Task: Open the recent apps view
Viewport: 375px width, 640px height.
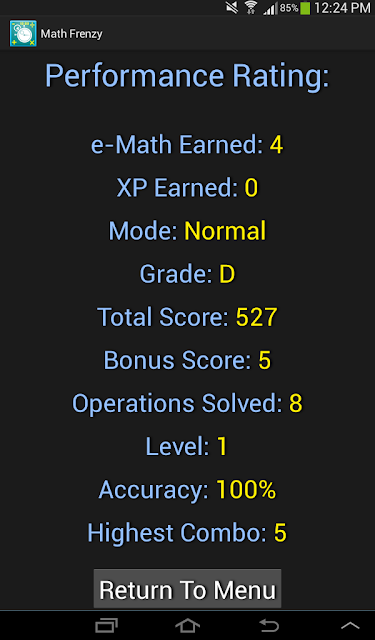Action: point(106,625)
